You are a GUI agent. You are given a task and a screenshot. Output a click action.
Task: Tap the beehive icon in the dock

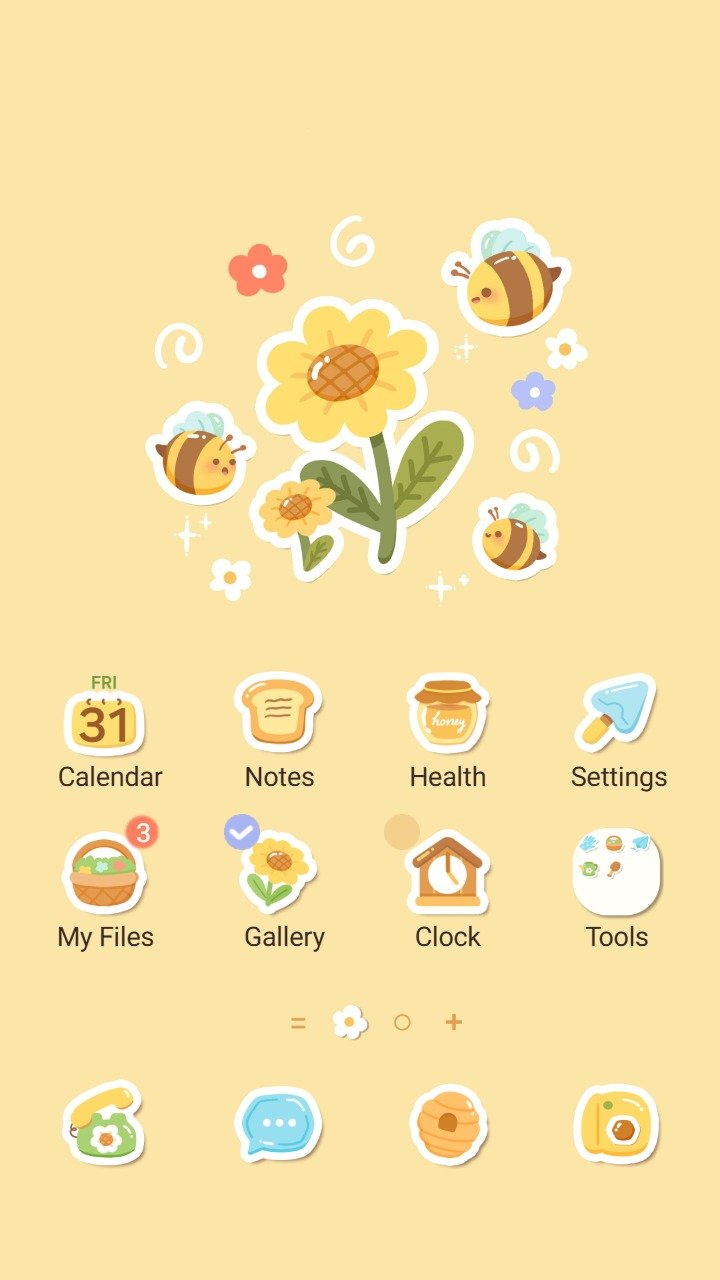[449, 1124]
